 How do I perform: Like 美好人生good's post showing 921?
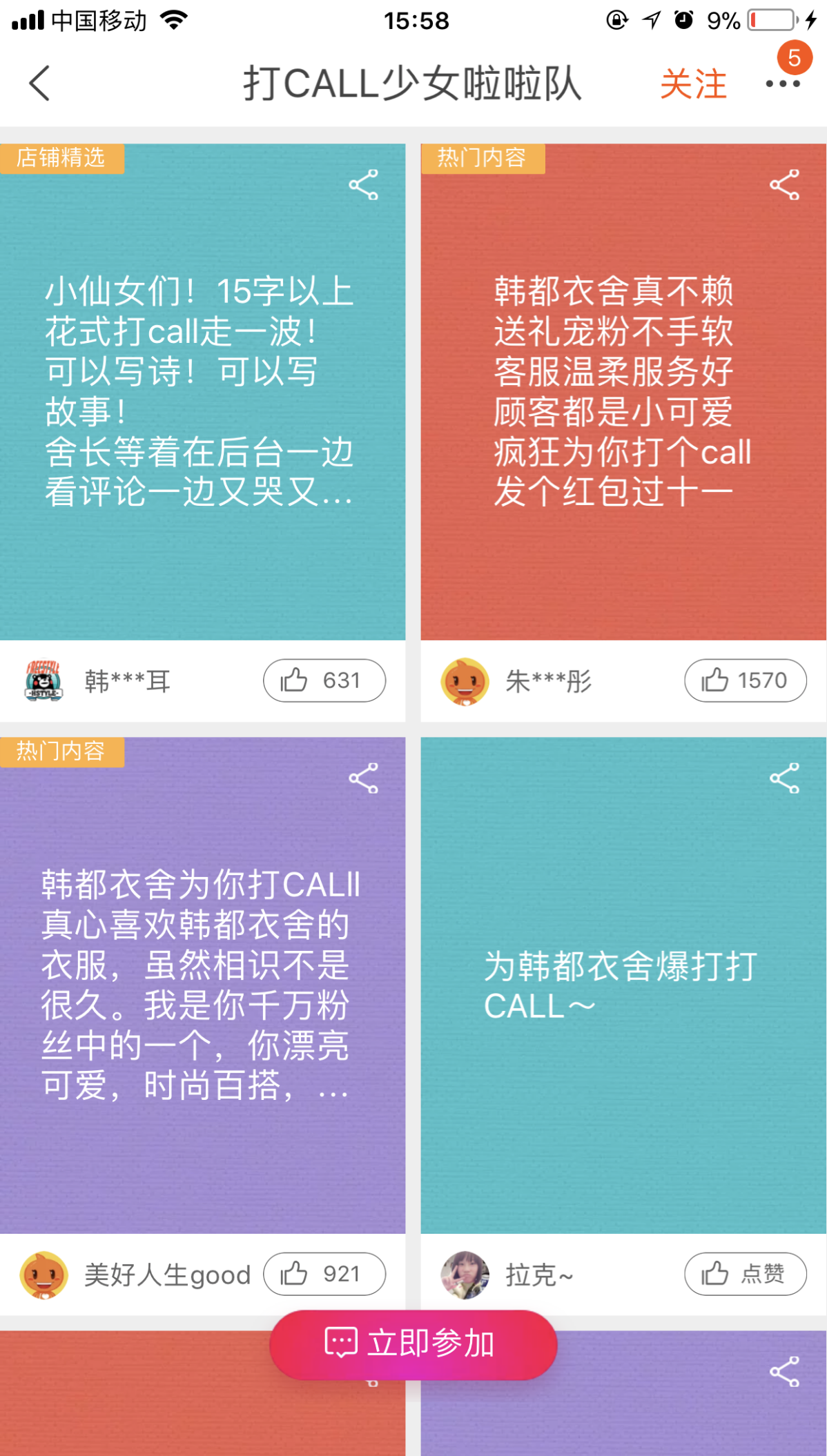323,1275
